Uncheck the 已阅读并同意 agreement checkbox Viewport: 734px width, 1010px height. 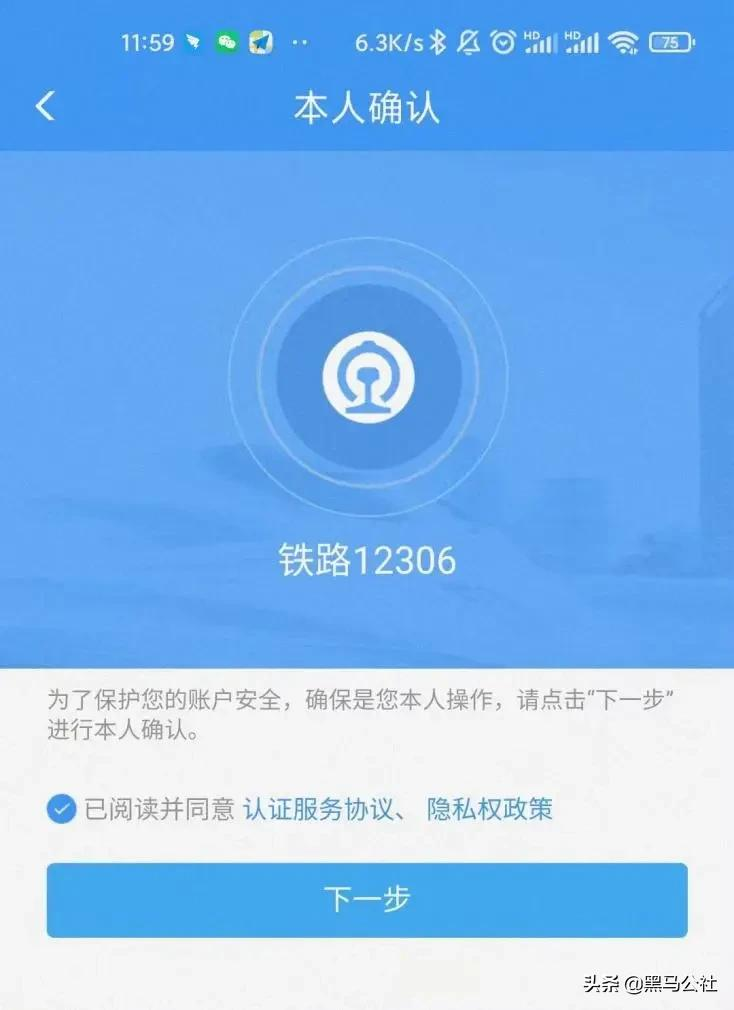[60, 810]
